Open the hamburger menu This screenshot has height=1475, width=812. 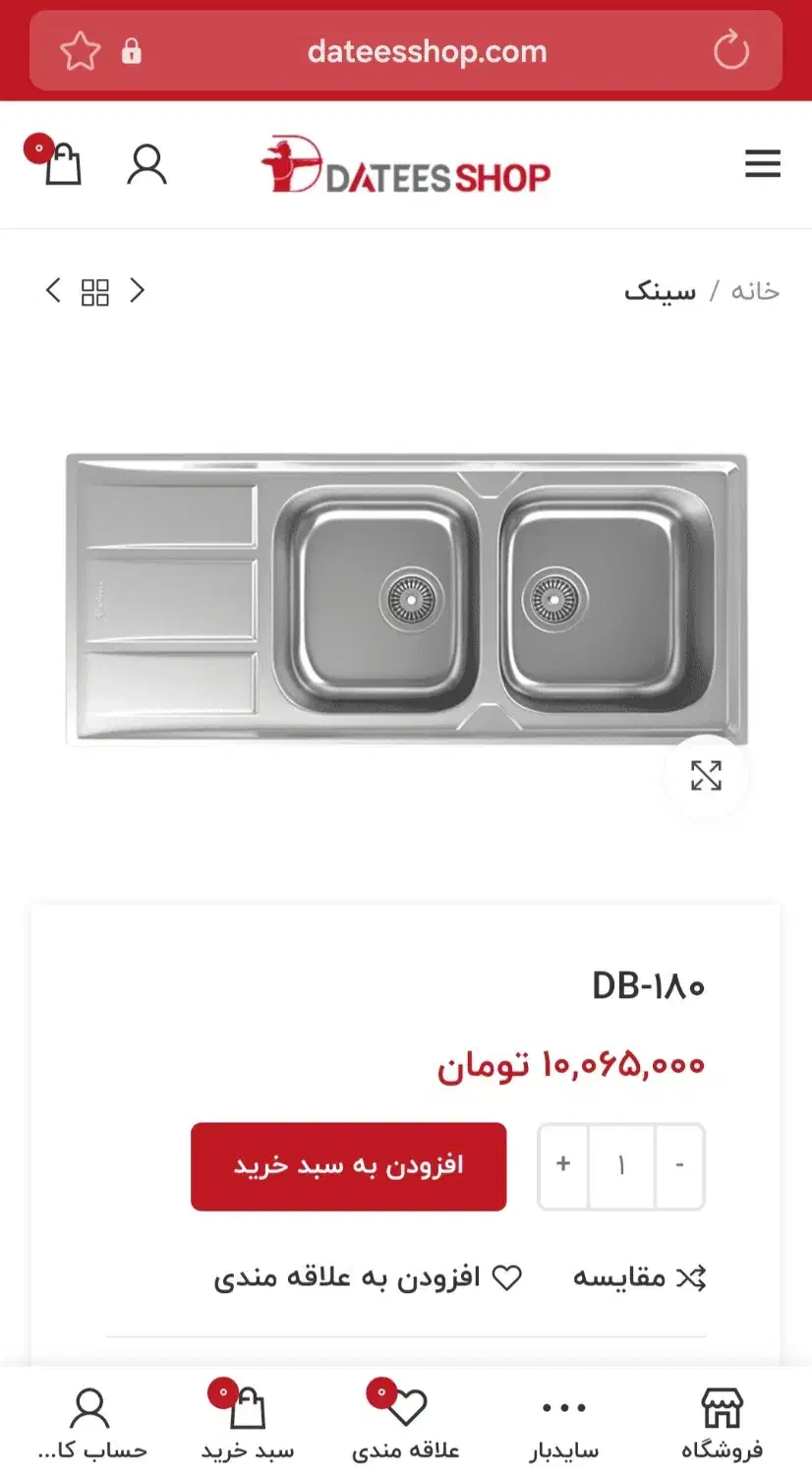pos(762,163)
